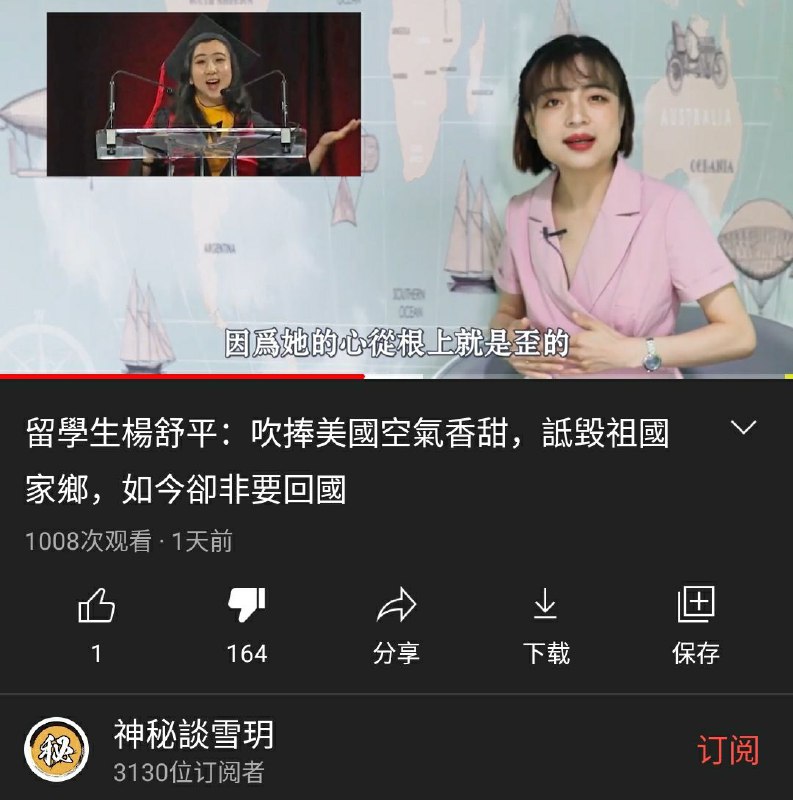Tap the share arrow to forward the video

pyautogui.click(x=396, y=604)
